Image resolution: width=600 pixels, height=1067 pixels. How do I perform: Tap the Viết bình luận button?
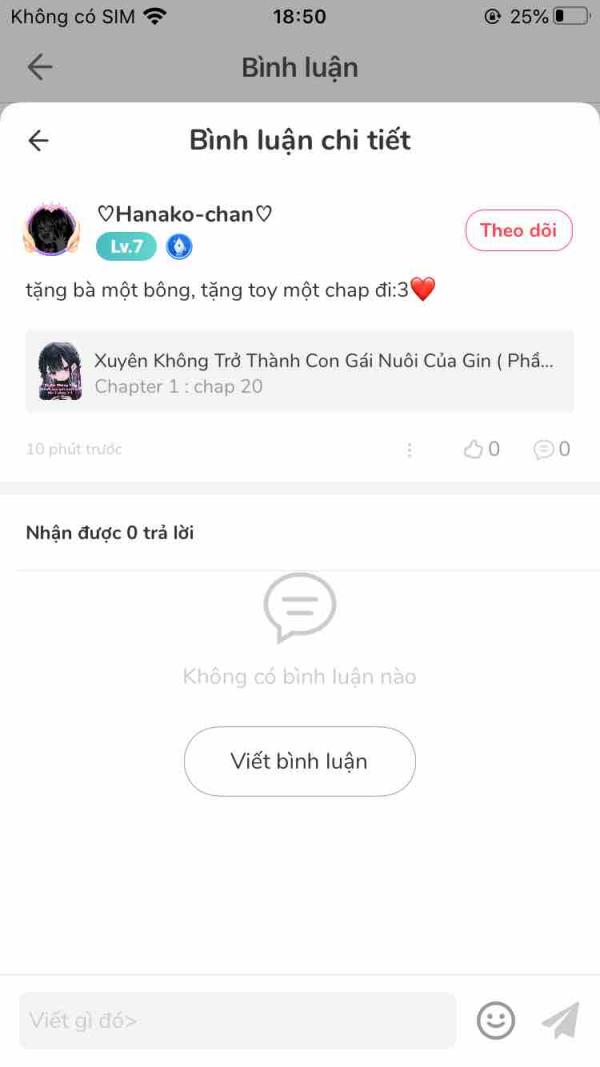point(299,761)
